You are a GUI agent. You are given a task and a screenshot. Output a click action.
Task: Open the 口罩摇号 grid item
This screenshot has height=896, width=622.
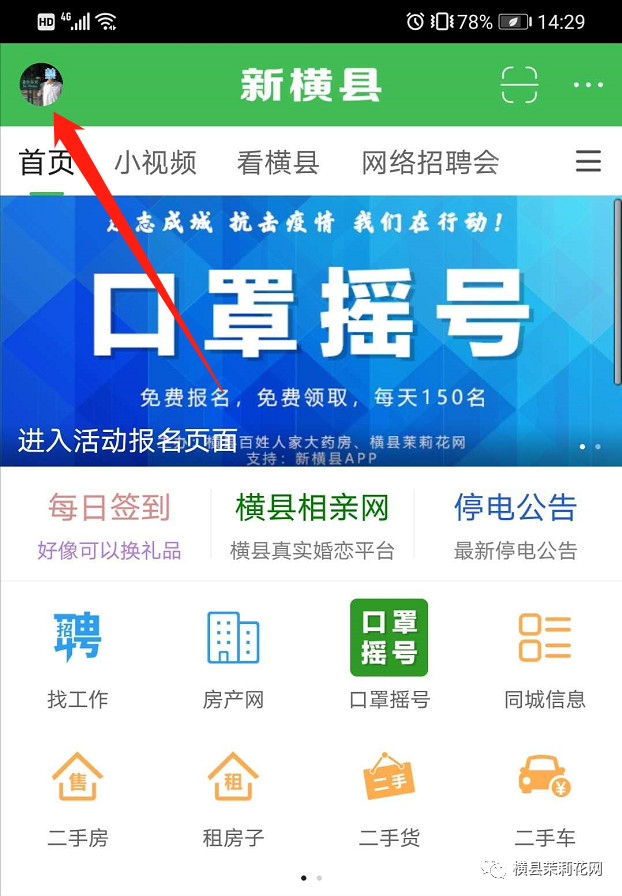[389, 655]
